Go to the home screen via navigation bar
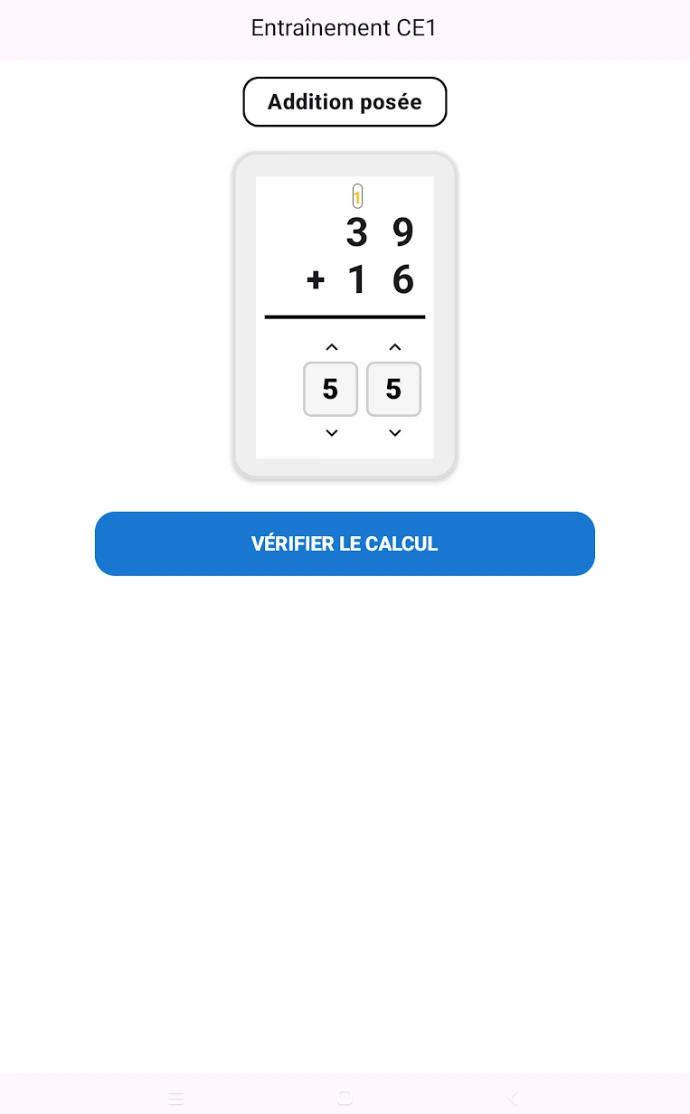 tap(345, 1098)
